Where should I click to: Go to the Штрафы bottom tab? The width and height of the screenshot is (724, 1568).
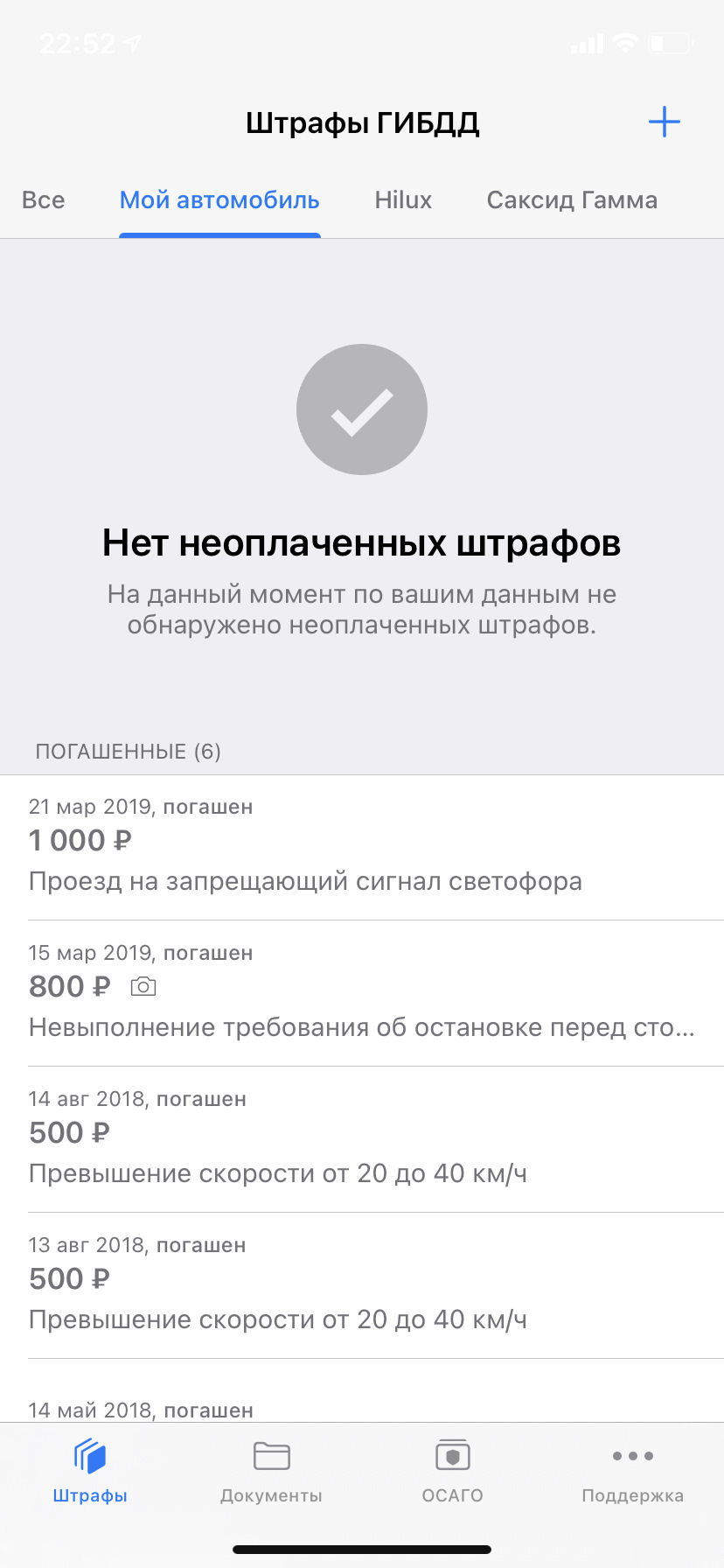click(x=90, y=1472)
